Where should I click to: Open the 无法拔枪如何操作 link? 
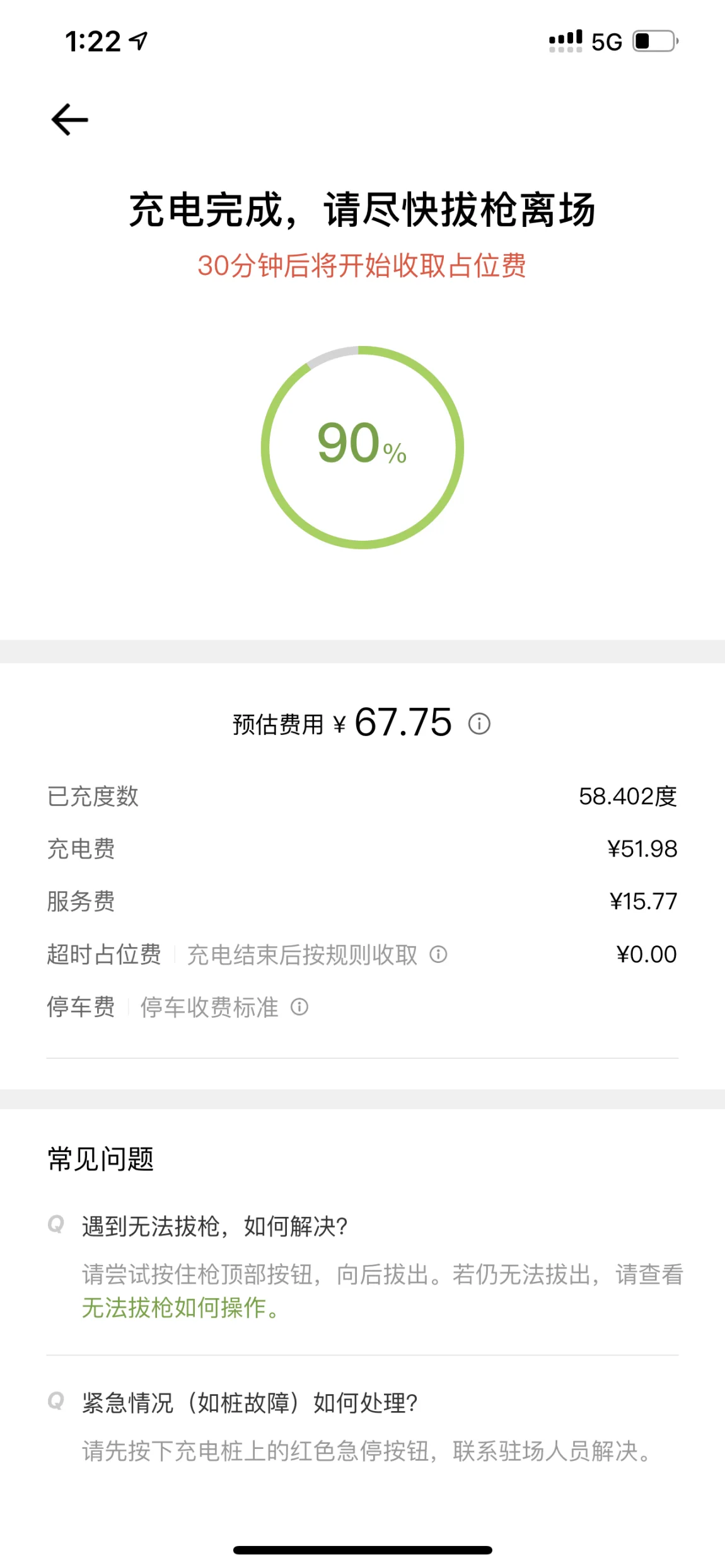174,1308
